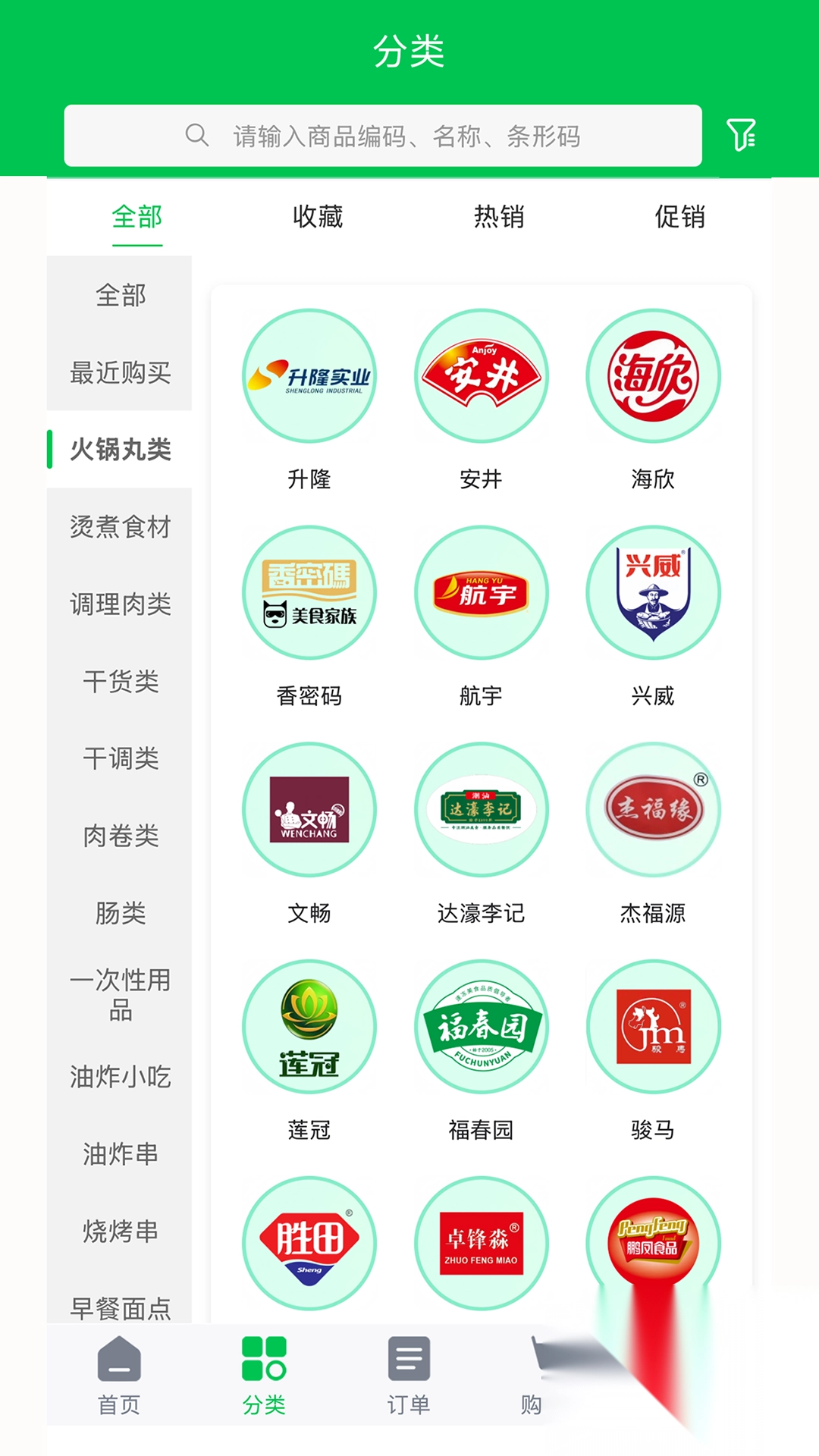Open the 促销 promotions tab

click(x=677, y=218)
